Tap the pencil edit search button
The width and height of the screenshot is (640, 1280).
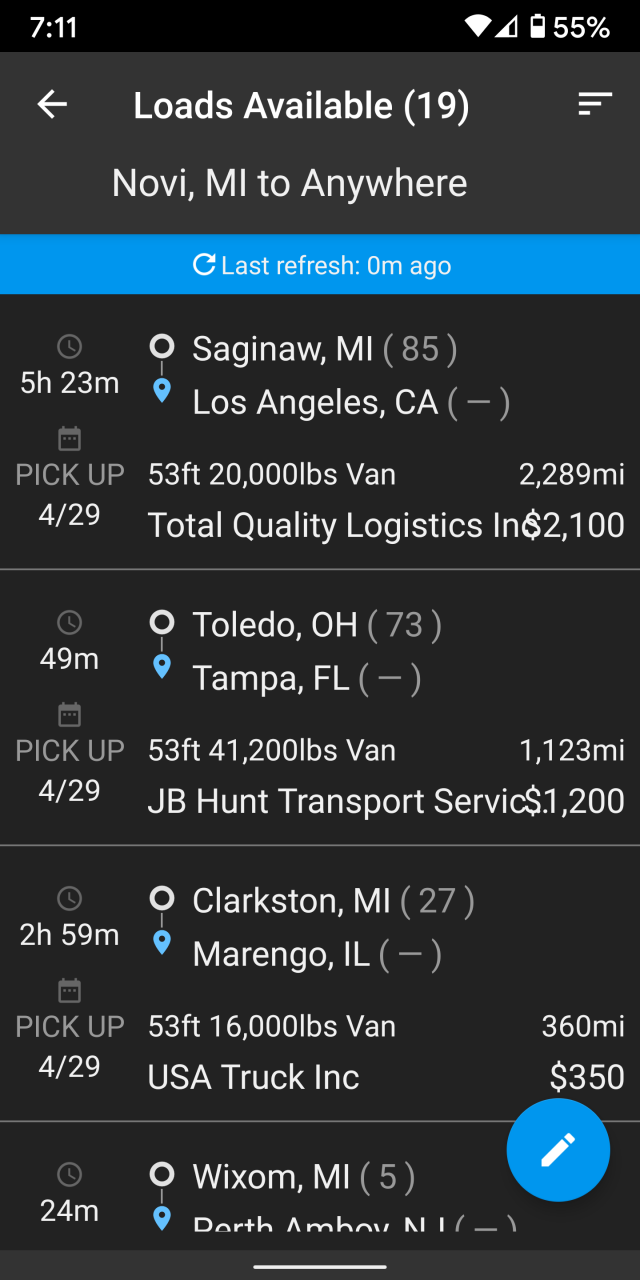pos(558,1150)
